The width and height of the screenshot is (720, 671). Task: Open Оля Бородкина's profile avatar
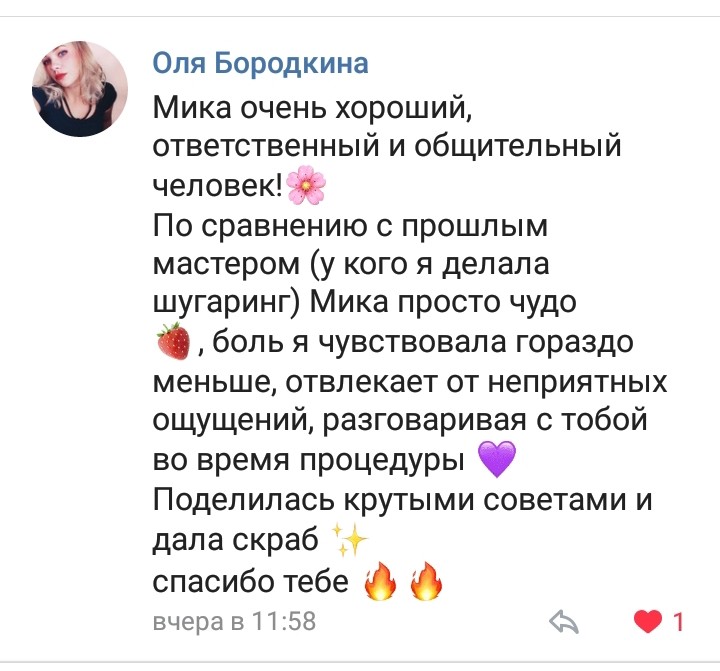[x=83, y=89]
